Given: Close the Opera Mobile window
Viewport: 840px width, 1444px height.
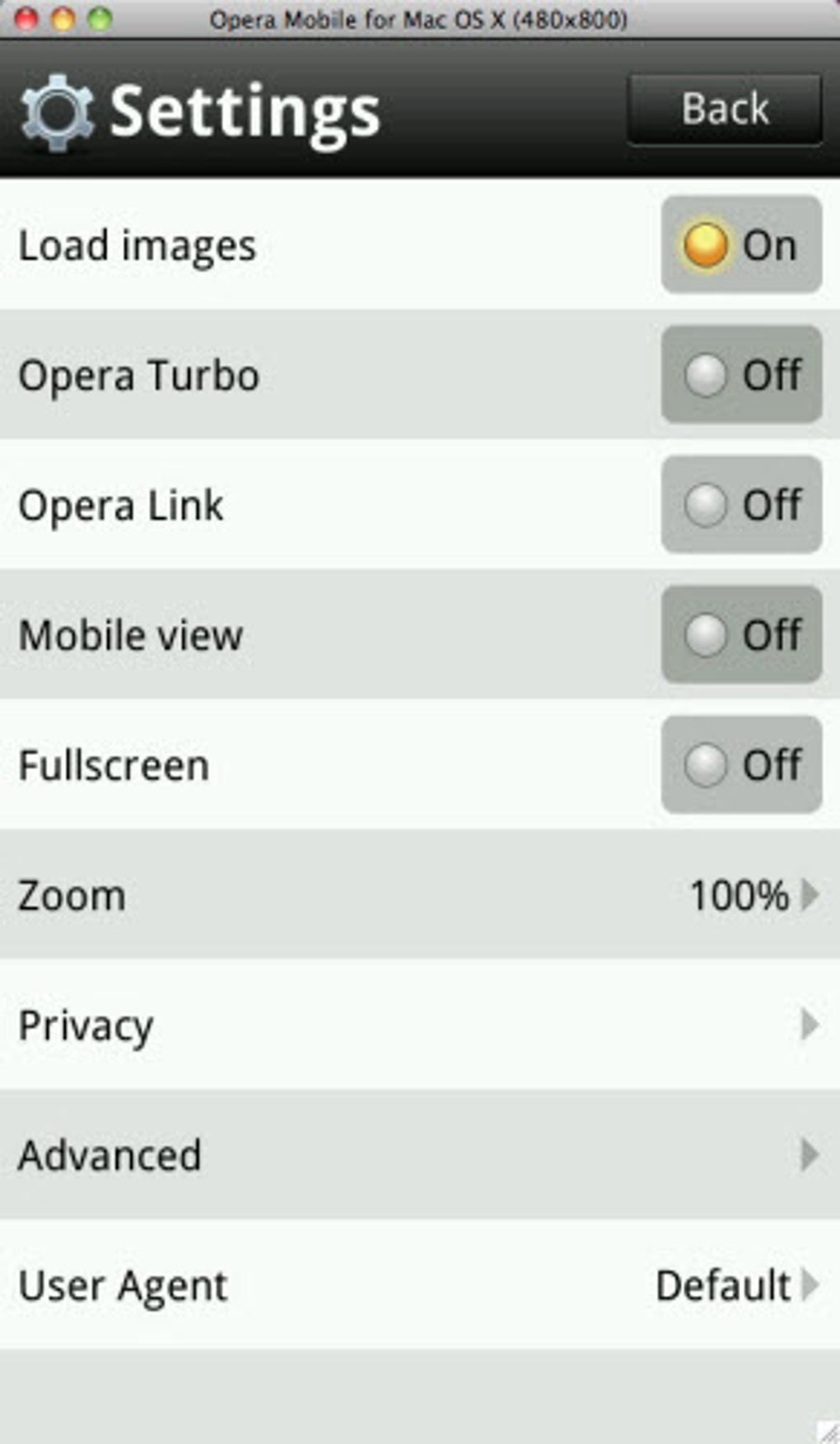Looking at the screenshot, I should tap(26, 18).
